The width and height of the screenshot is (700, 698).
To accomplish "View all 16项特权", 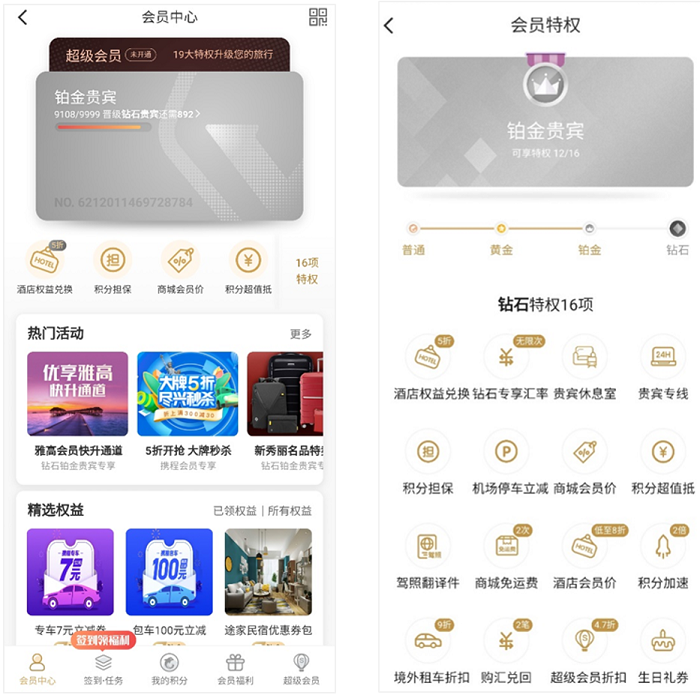I will tap(306, 270).
